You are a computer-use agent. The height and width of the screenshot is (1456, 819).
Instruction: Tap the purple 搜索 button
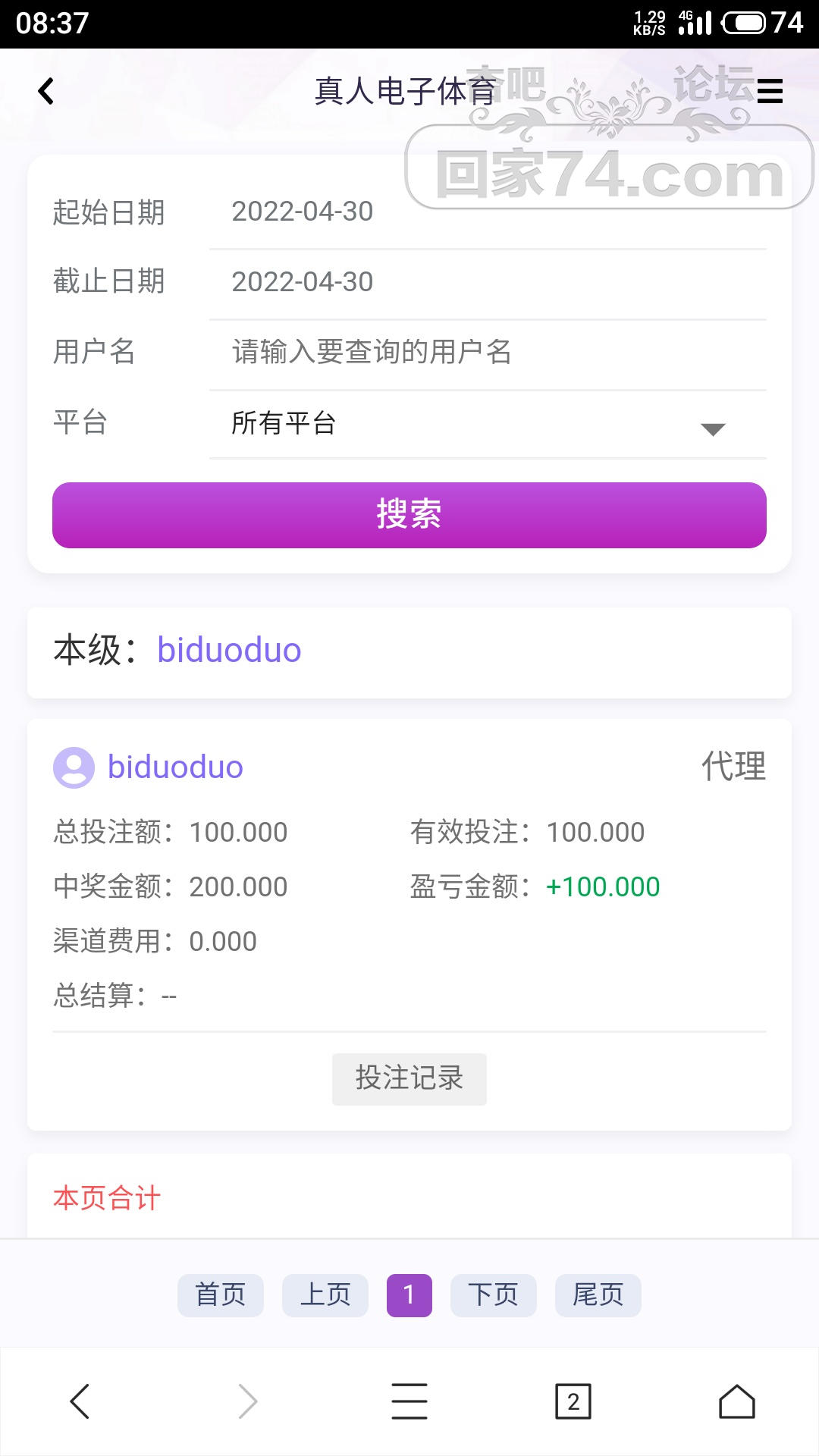pos(409,515)
